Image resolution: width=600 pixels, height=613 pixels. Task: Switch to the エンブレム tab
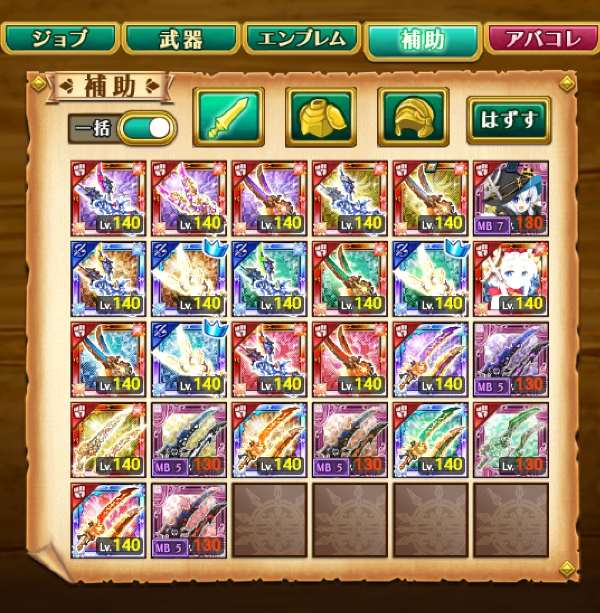tap(302, 39)
